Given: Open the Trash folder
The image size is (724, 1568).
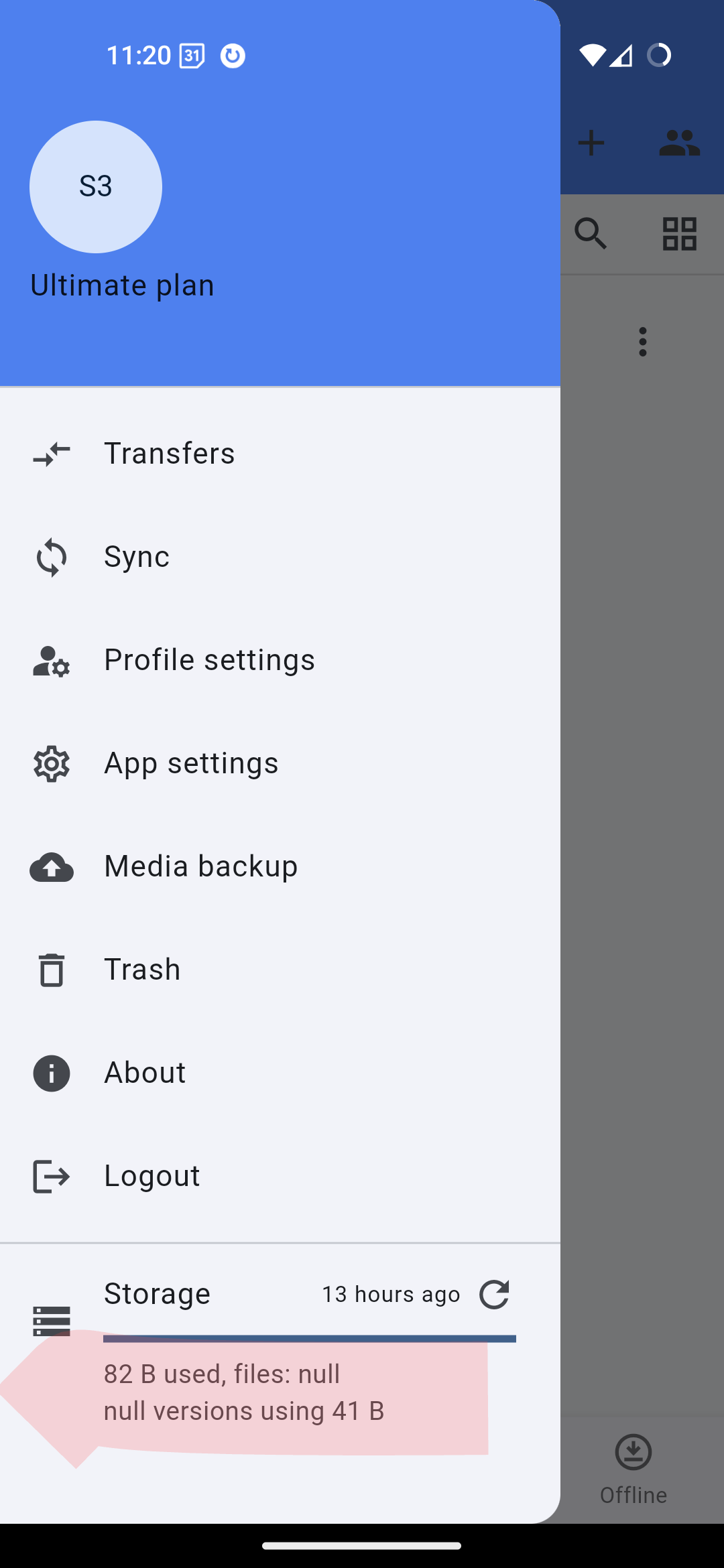Looking at the screenshot, I should 280,970.
